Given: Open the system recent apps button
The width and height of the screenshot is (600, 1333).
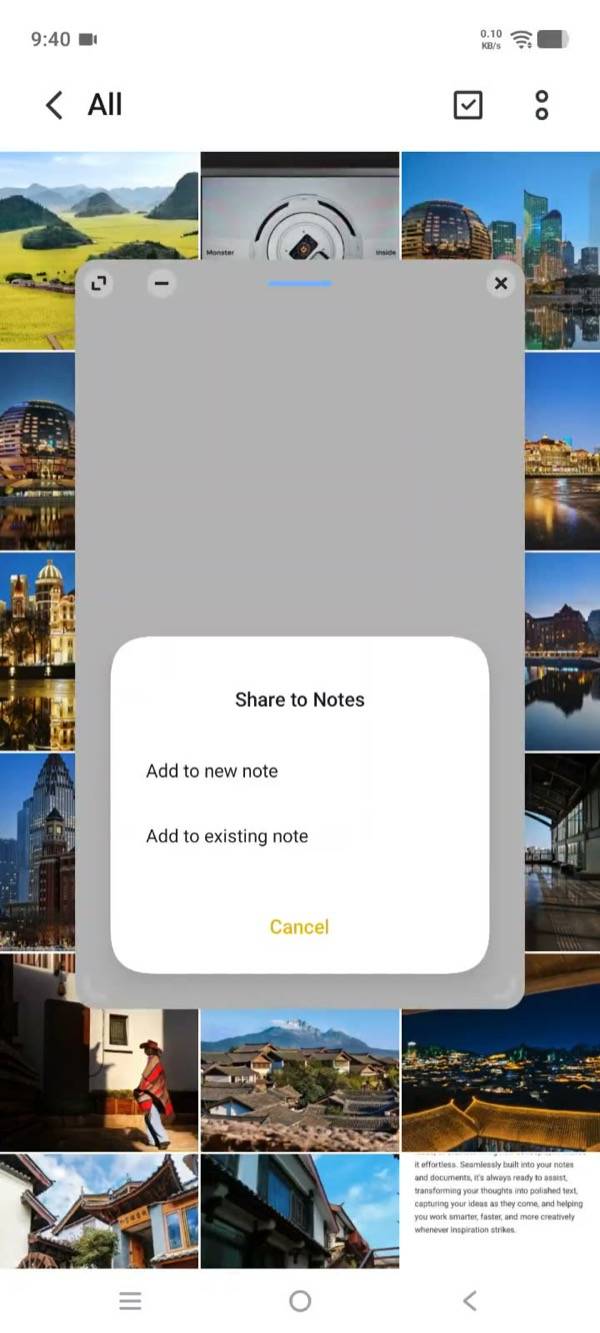Looking at the screenshot, I should tap(130, 1300).
